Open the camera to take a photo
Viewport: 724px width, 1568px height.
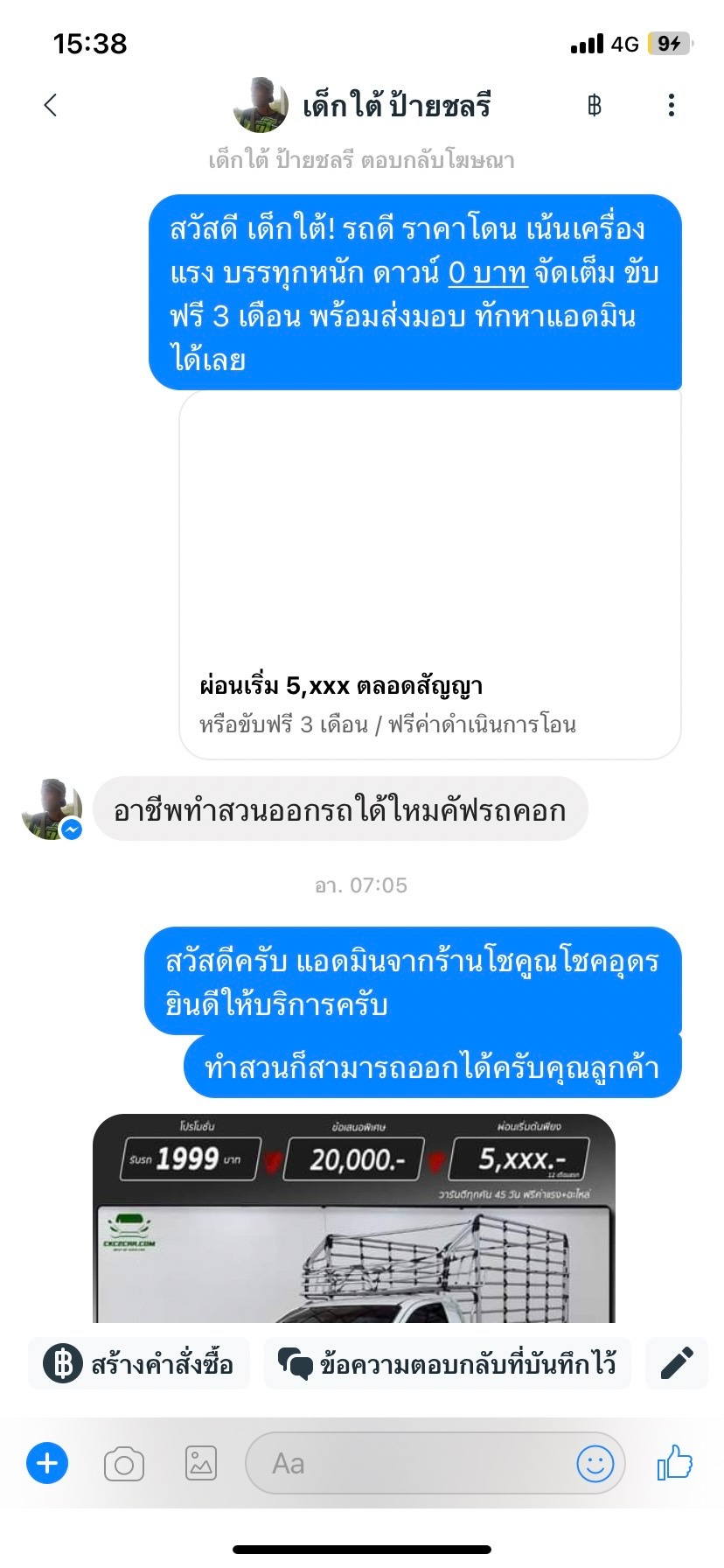click(124, 1463)
